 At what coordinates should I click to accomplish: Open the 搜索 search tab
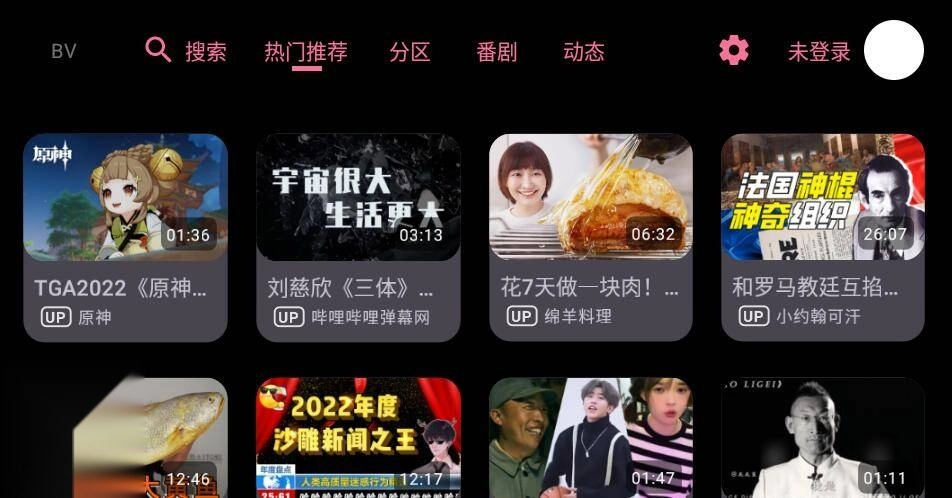(187, 51)
